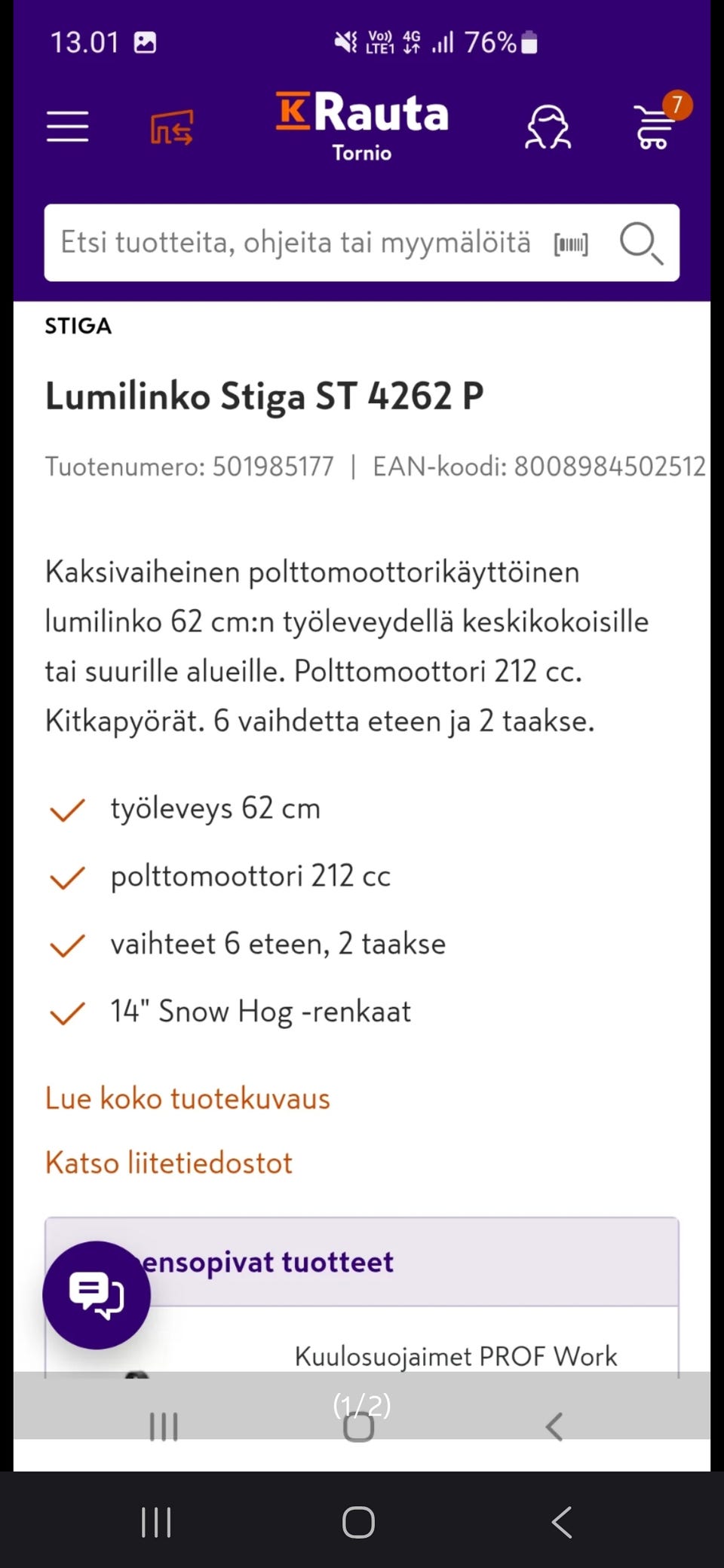Select the STIGA brand name
724x1568 pixels.
(78, 326)
